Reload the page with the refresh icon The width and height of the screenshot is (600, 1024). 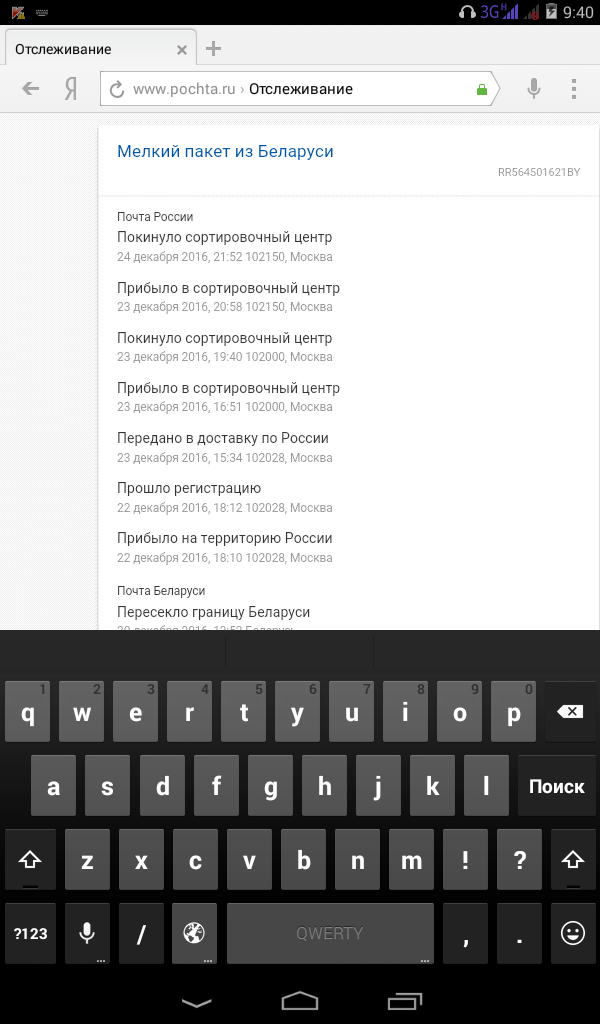point(117,90)
